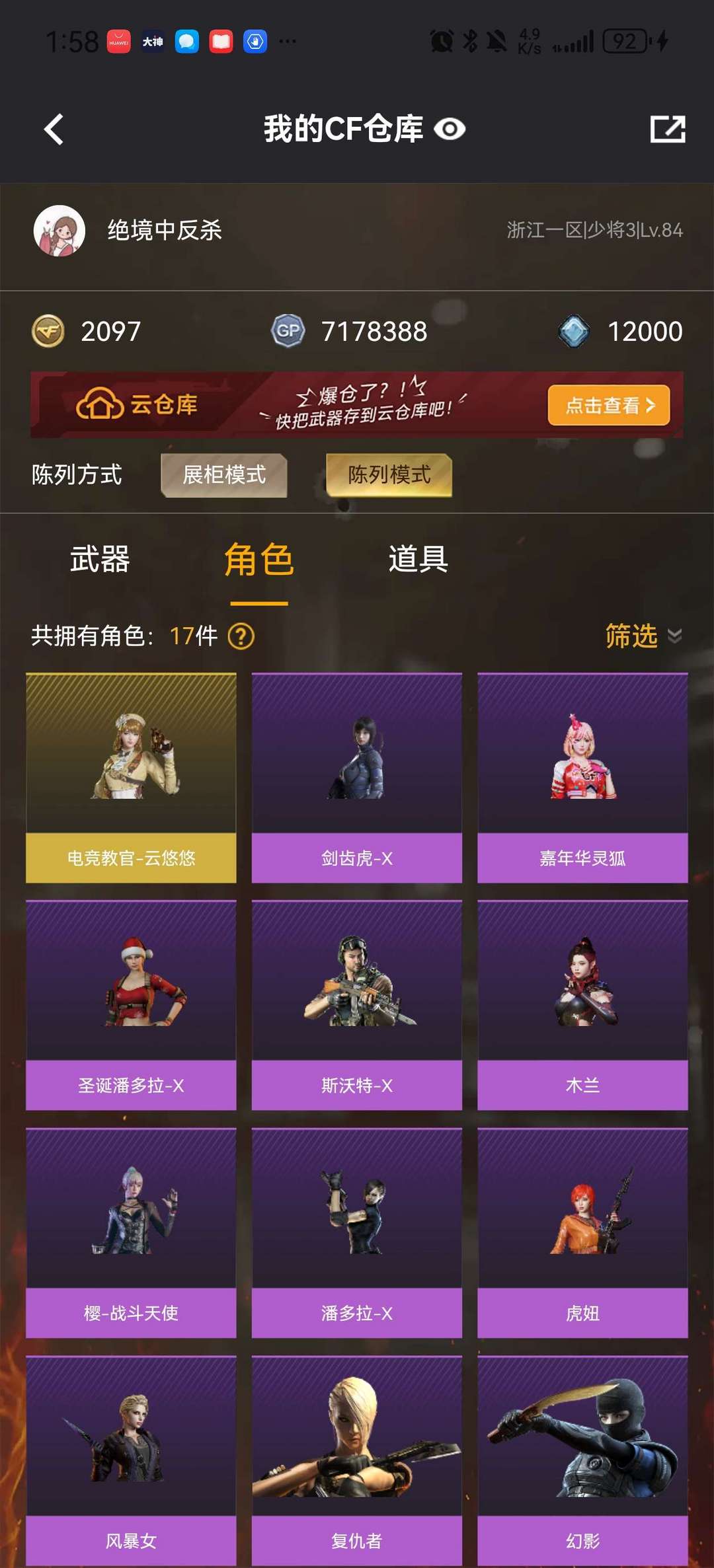The width and height of the screenshot is (714, 1568).
Task: Click the diamond currency icon
Action: click(x=574, y=332)
